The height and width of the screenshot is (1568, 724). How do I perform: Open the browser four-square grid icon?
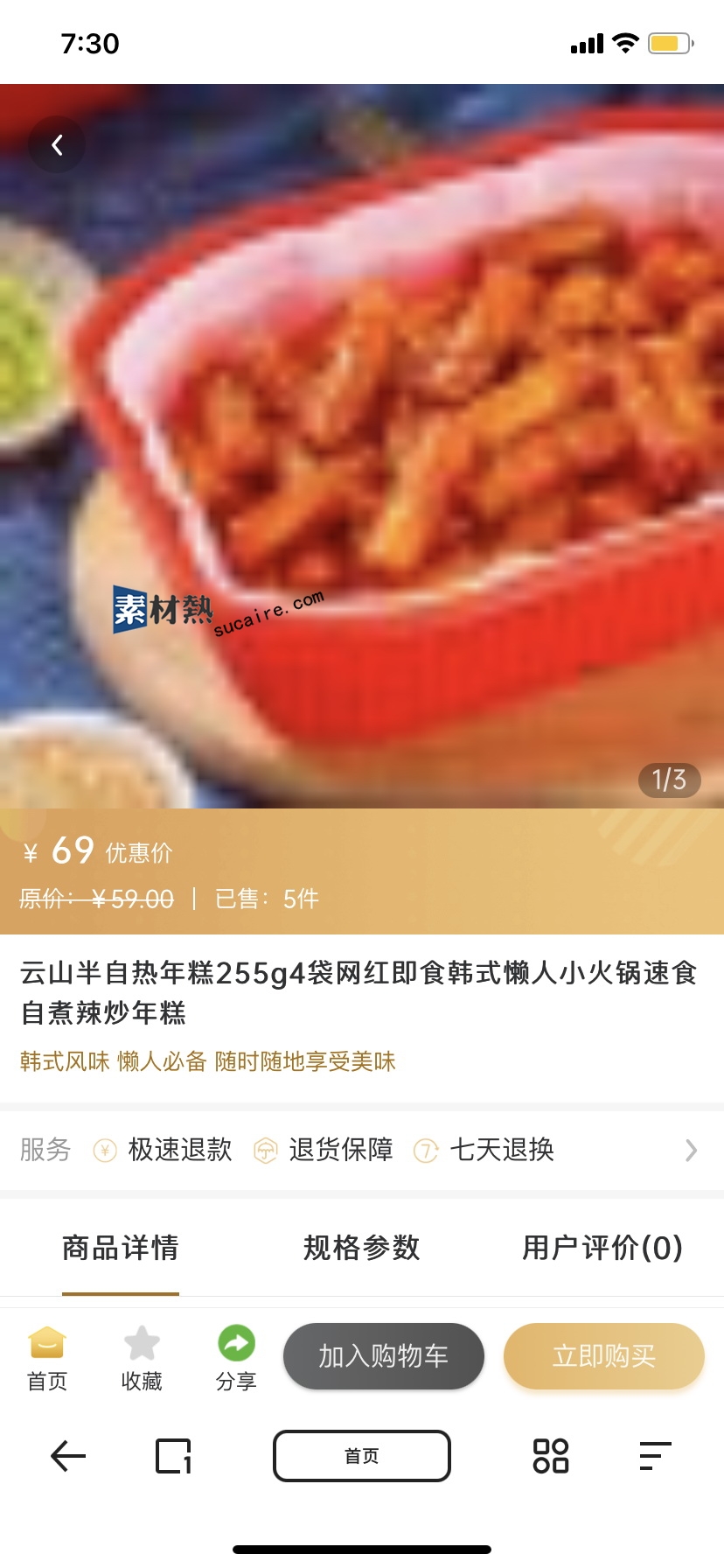[x=551, y=1456]
